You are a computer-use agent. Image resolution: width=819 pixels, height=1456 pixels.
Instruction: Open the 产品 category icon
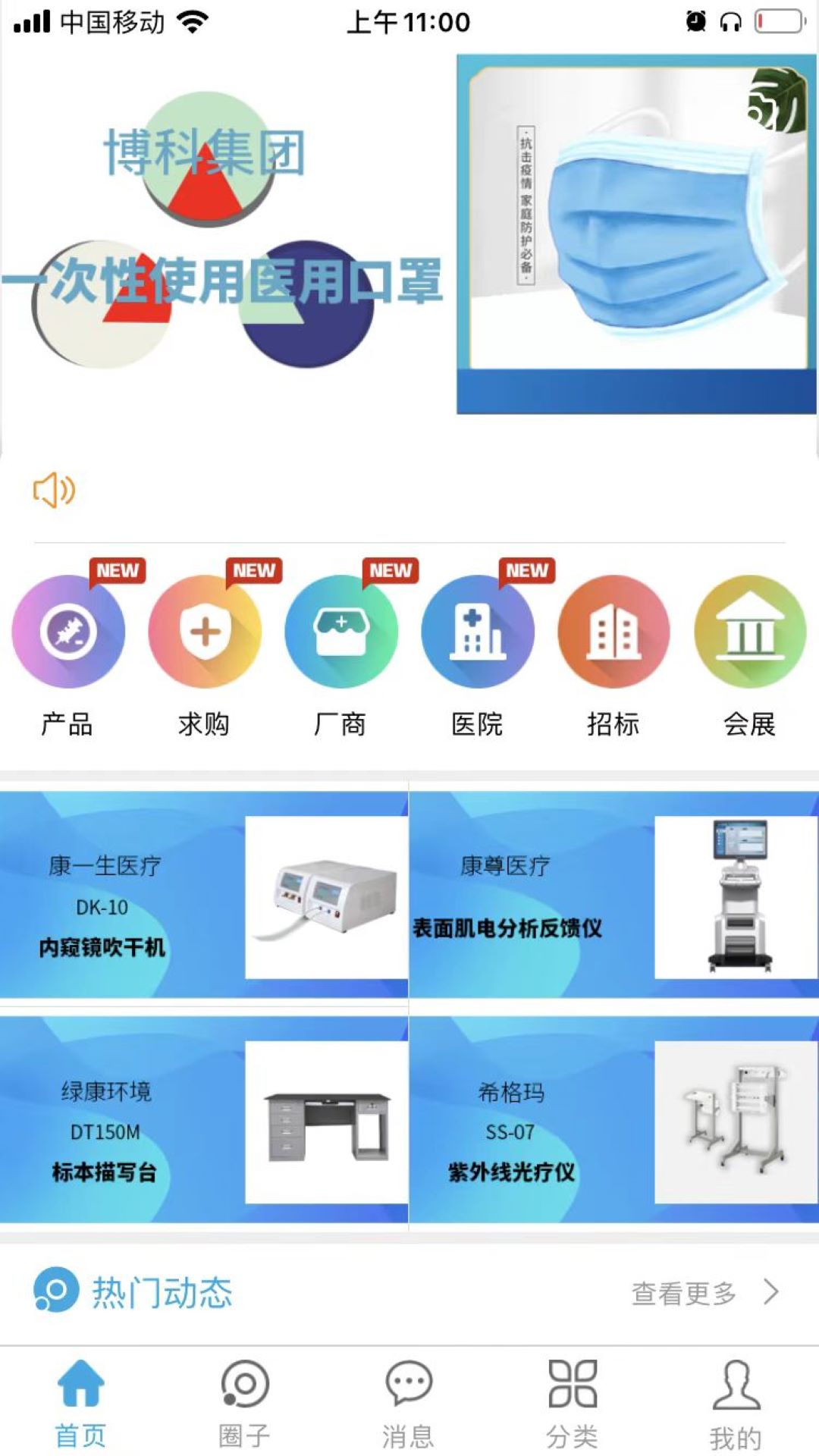click(x=68, y=632)
